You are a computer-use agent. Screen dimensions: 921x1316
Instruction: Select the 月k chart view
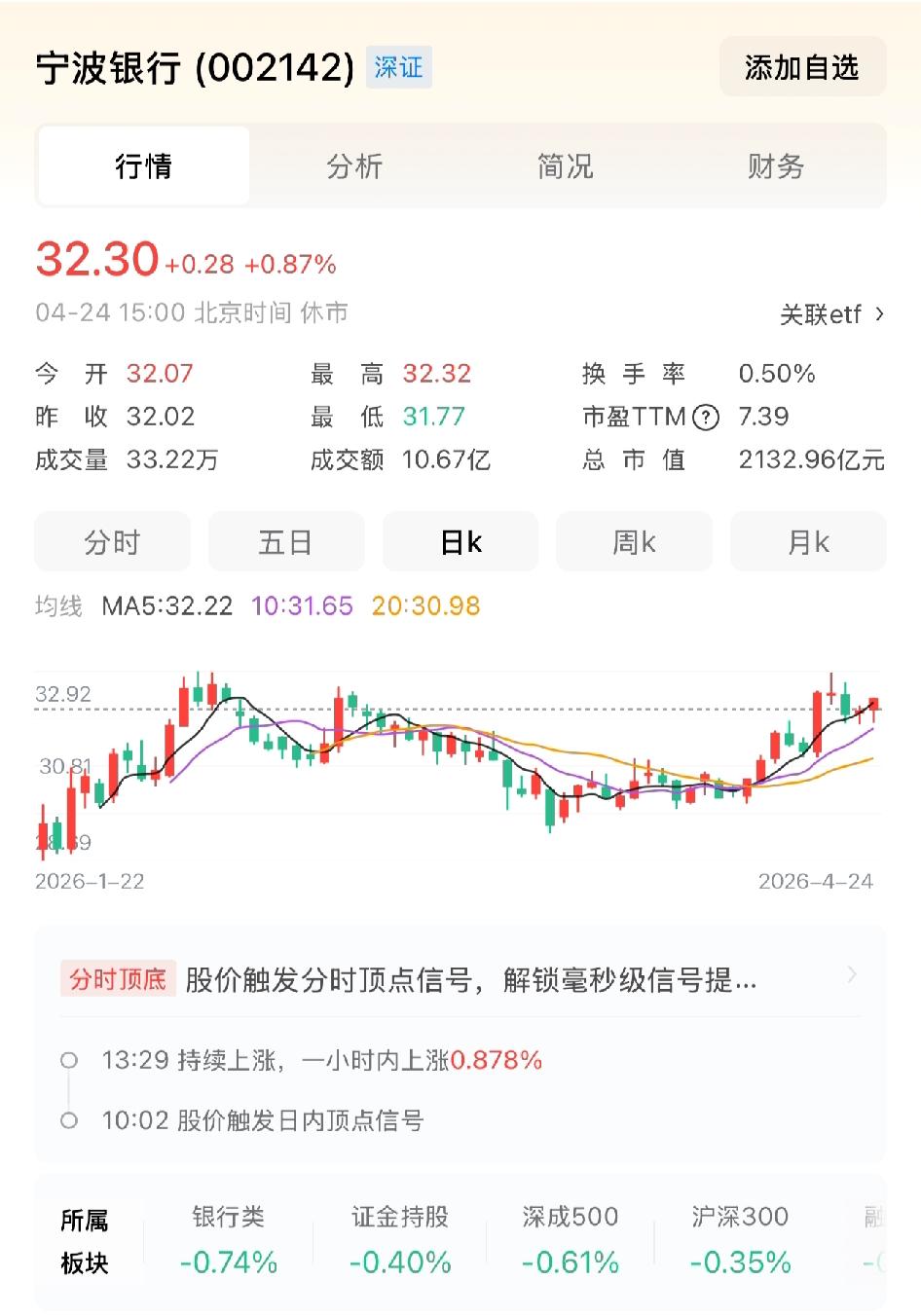tap(808, 542)
